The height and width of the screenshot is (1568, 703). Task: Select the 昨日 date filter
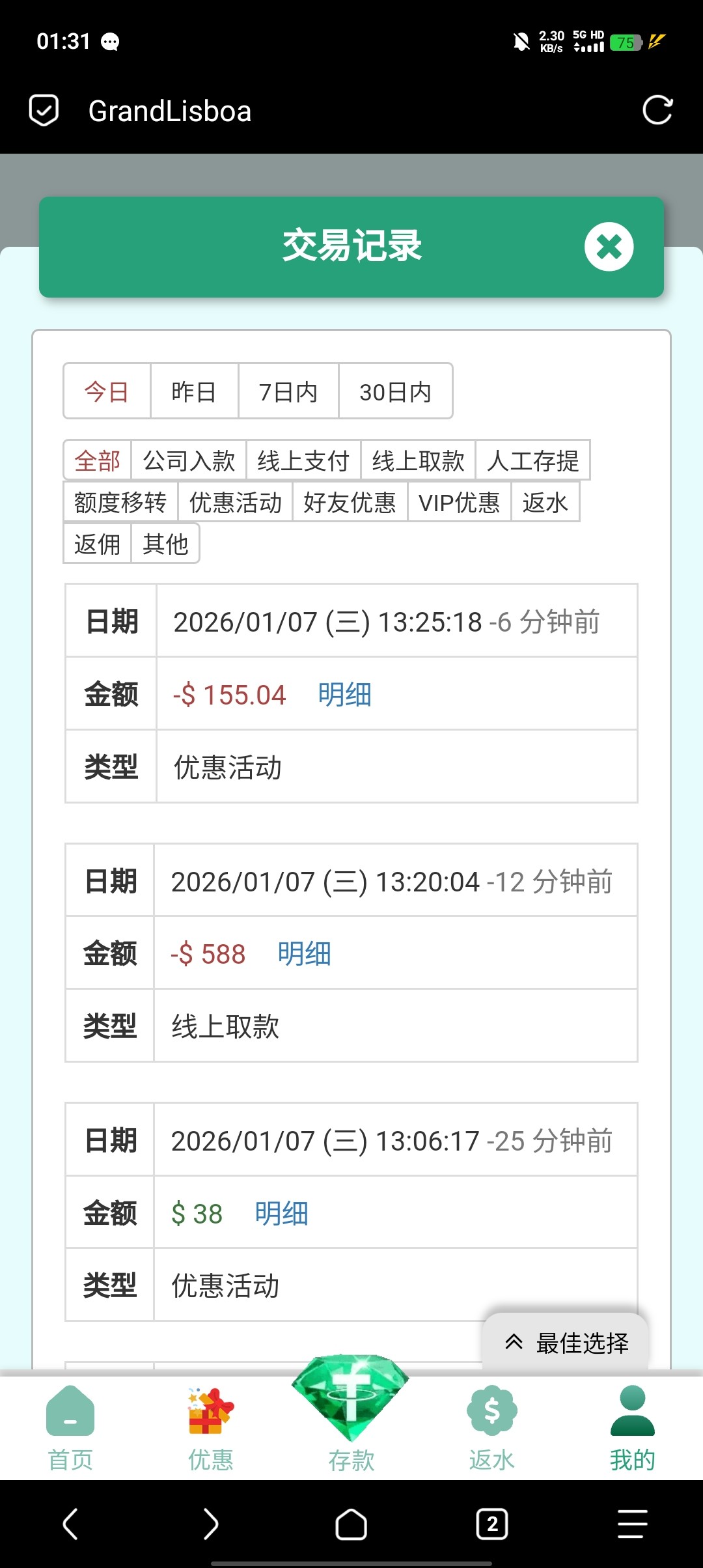194,391
